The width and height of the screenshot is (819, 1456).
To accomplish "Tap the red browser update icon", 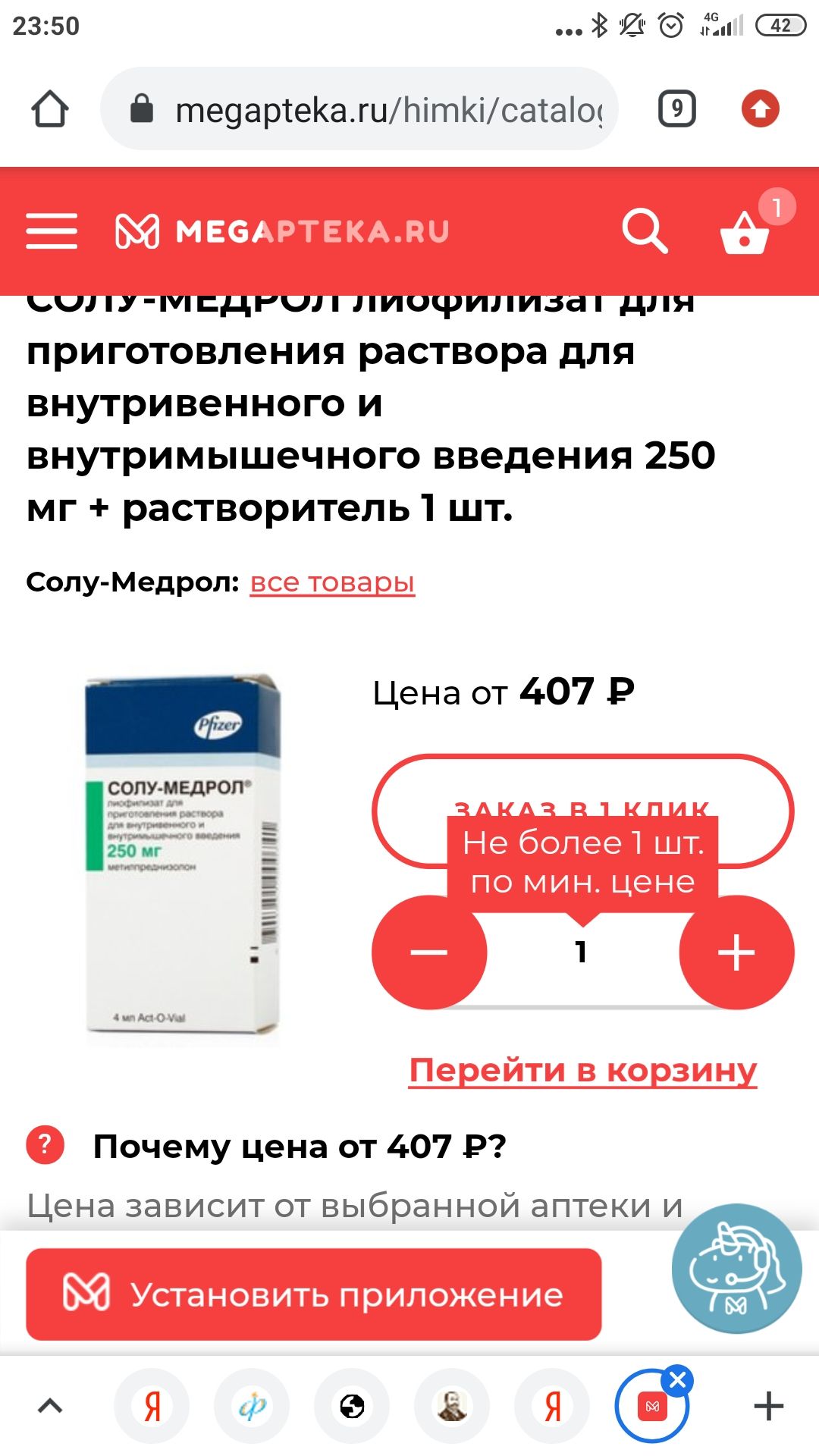I will [x=760, y=109].
